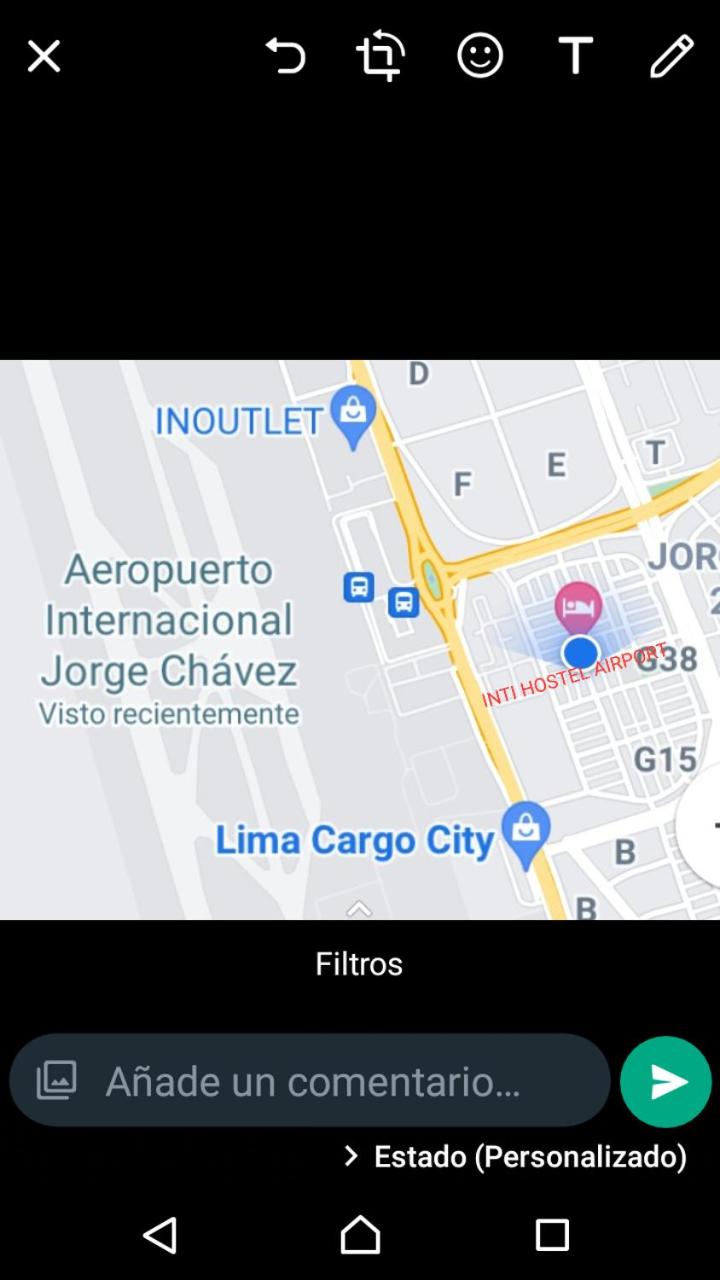Open the gallery picker icon
Screen dimensions: 720x1280
tap(56, 1081)
